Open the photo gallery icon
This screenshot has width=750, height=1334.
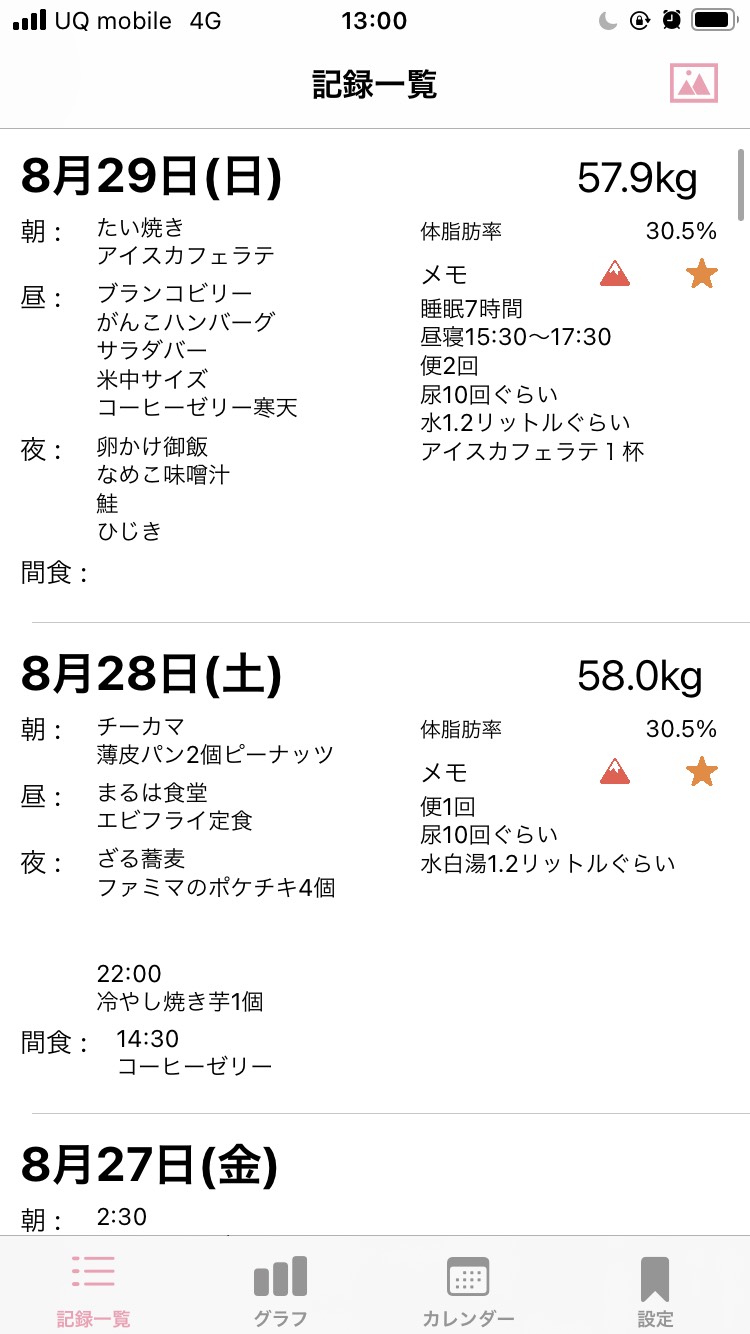pos(694,83)
